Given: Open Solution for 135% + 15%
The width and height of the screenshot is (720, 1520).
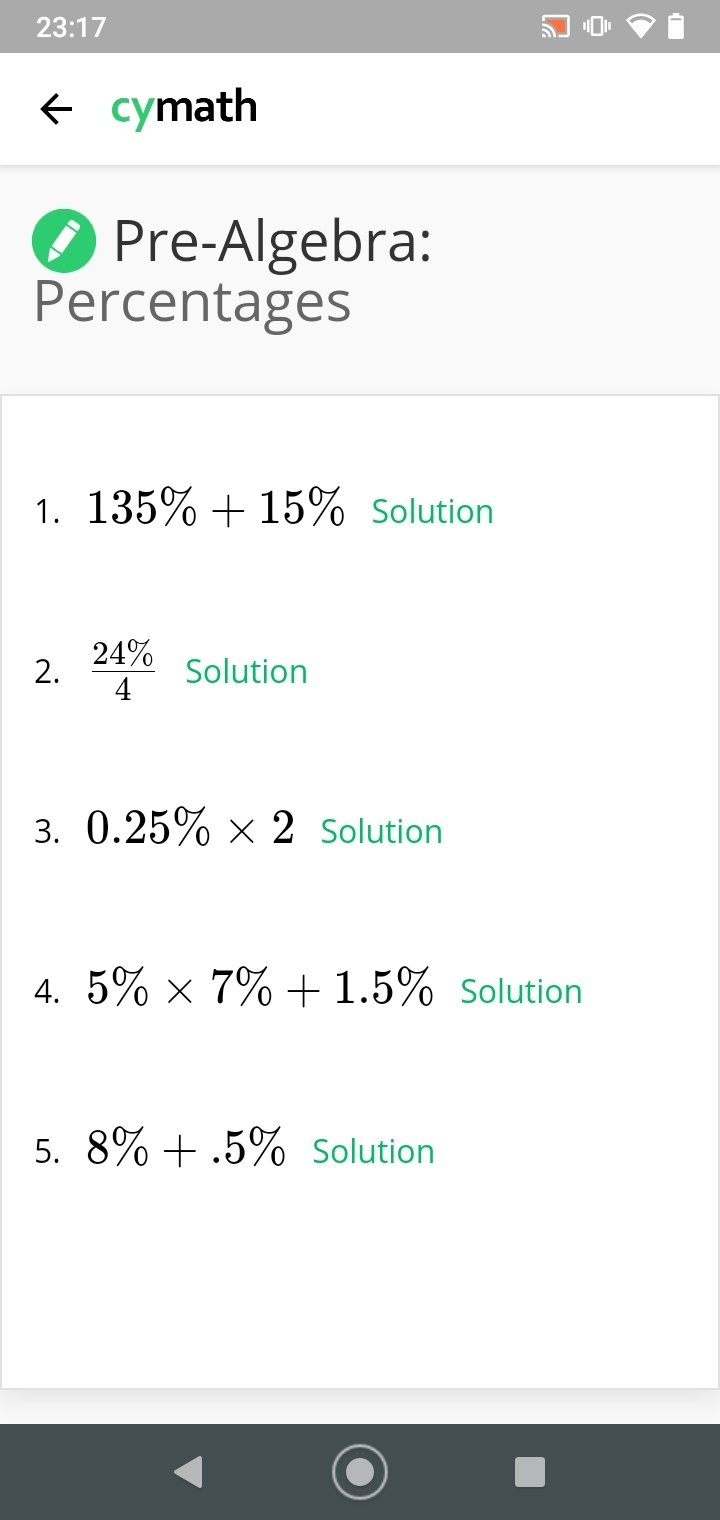Looking at the screenshot, I should pyautogui.click(x=432, y=511).
